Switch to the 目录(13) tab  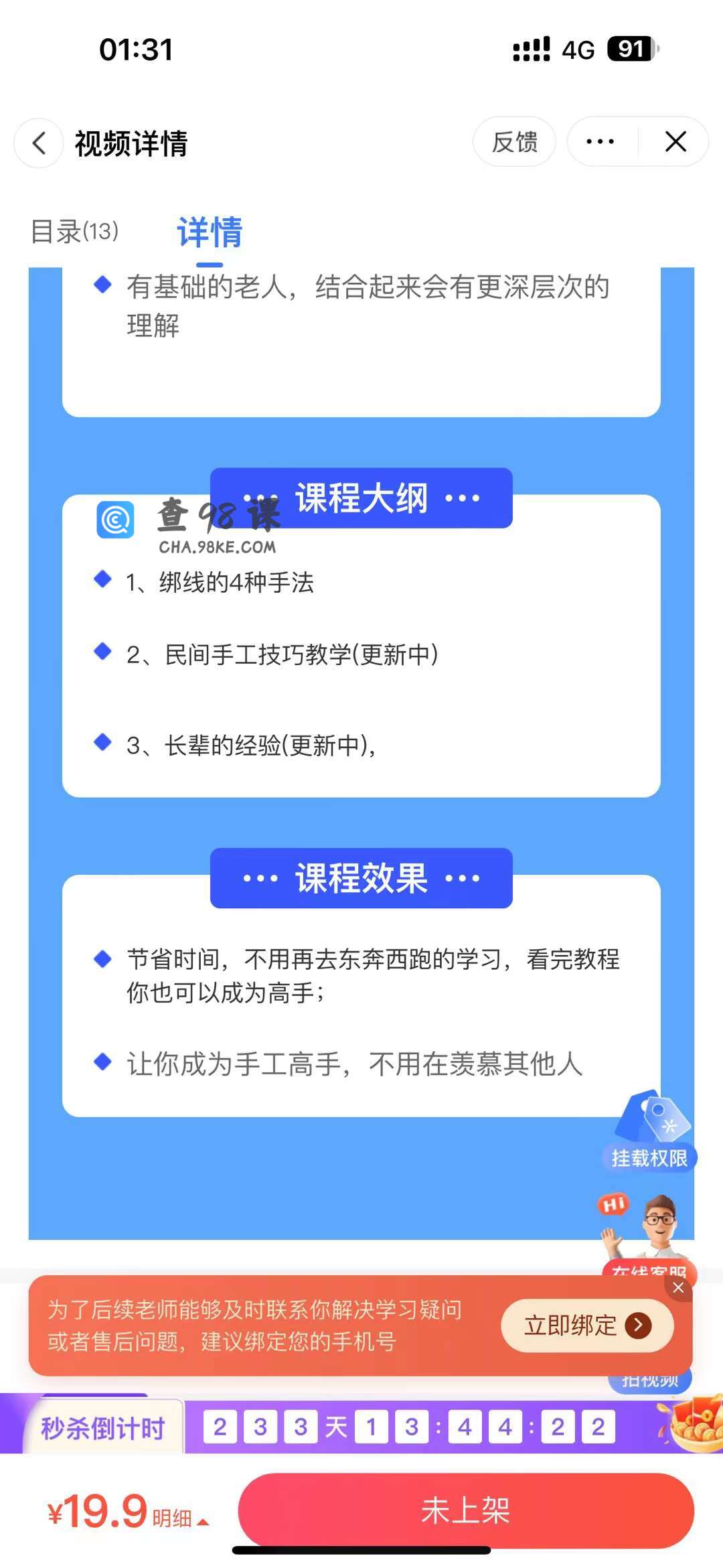click(75, 232)
